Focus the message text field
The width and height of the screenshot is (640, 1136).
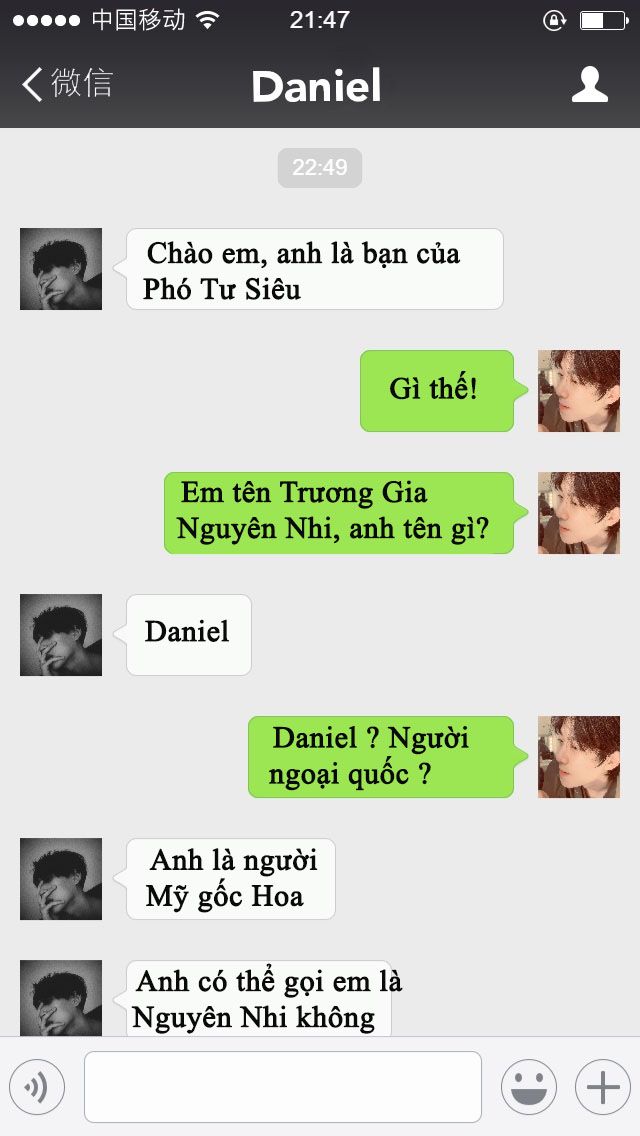[x=283, y=1087]
